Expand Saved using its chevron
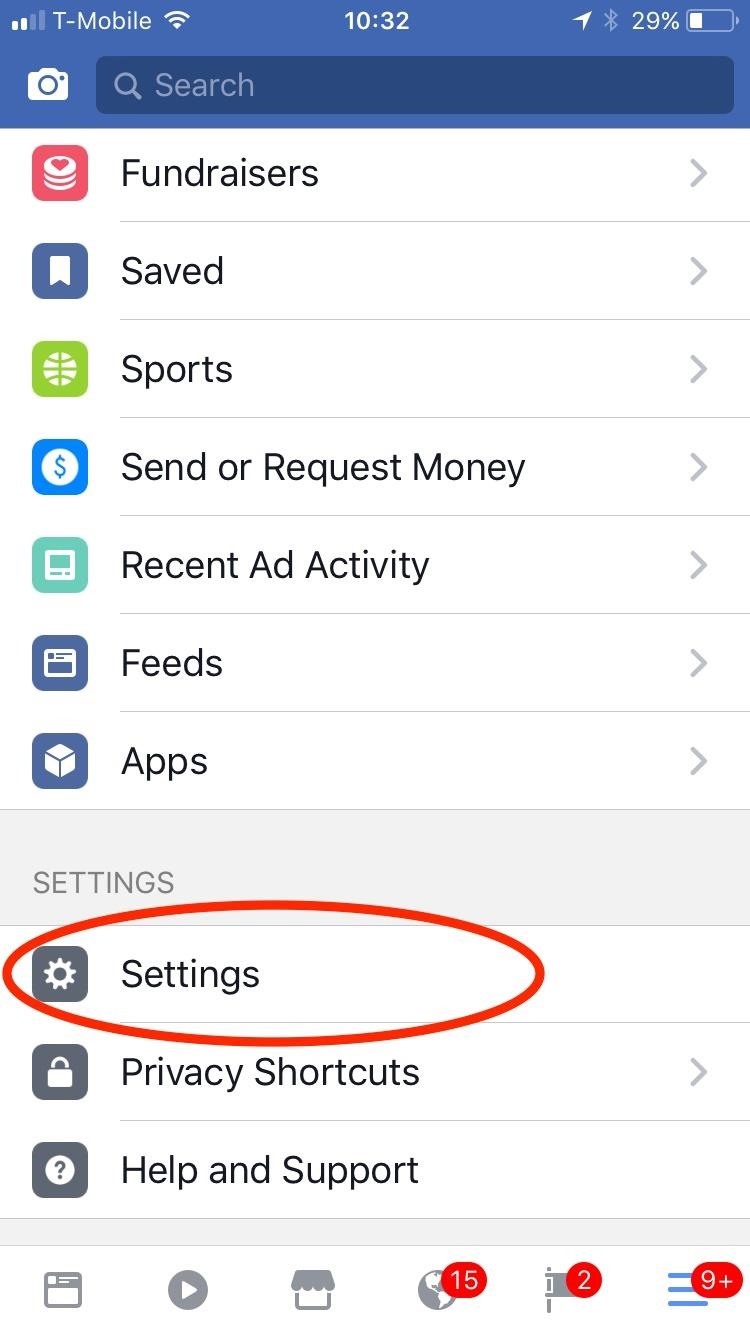This screenshot has width=750, height=1334. click(x=698, y=270)
